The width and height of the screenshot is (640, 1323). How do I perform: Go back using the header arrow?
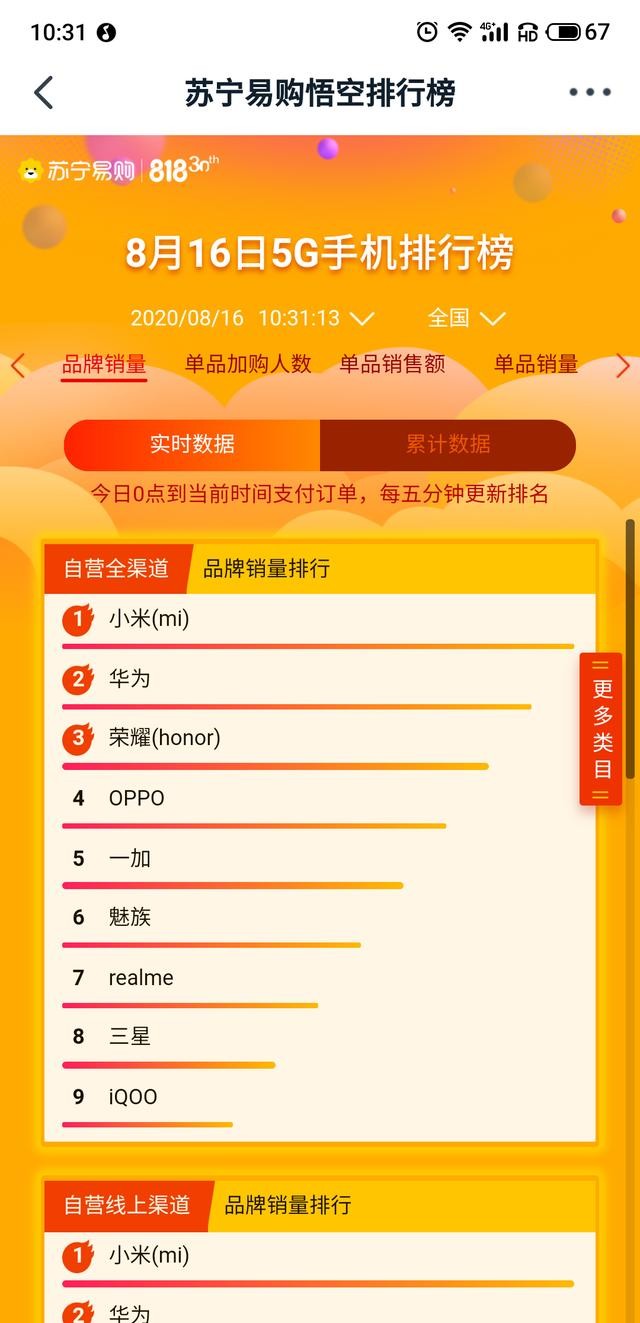click(43, 92)
